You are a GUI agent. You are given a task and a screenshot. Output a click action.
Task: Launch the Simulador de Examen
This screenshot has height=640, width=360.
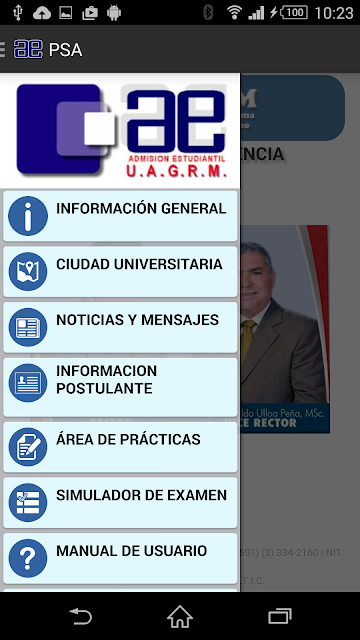click(x=120, y=503)
